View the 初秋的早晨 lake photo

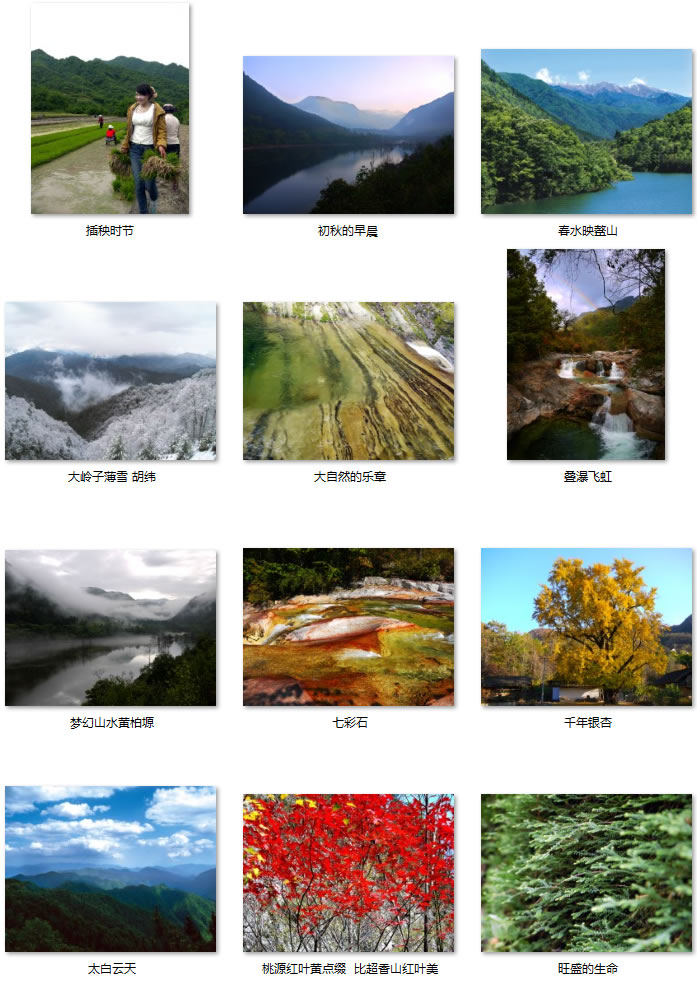click(348, 135)
